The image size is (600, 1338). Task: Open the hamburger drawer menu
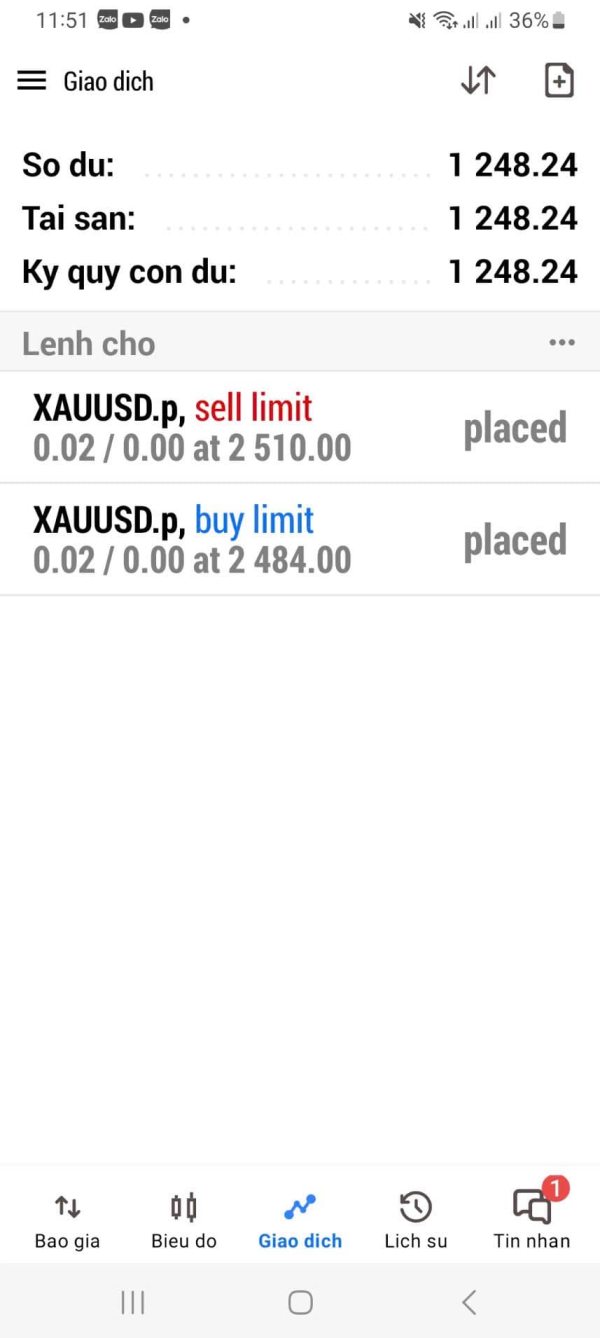[32, 81]
